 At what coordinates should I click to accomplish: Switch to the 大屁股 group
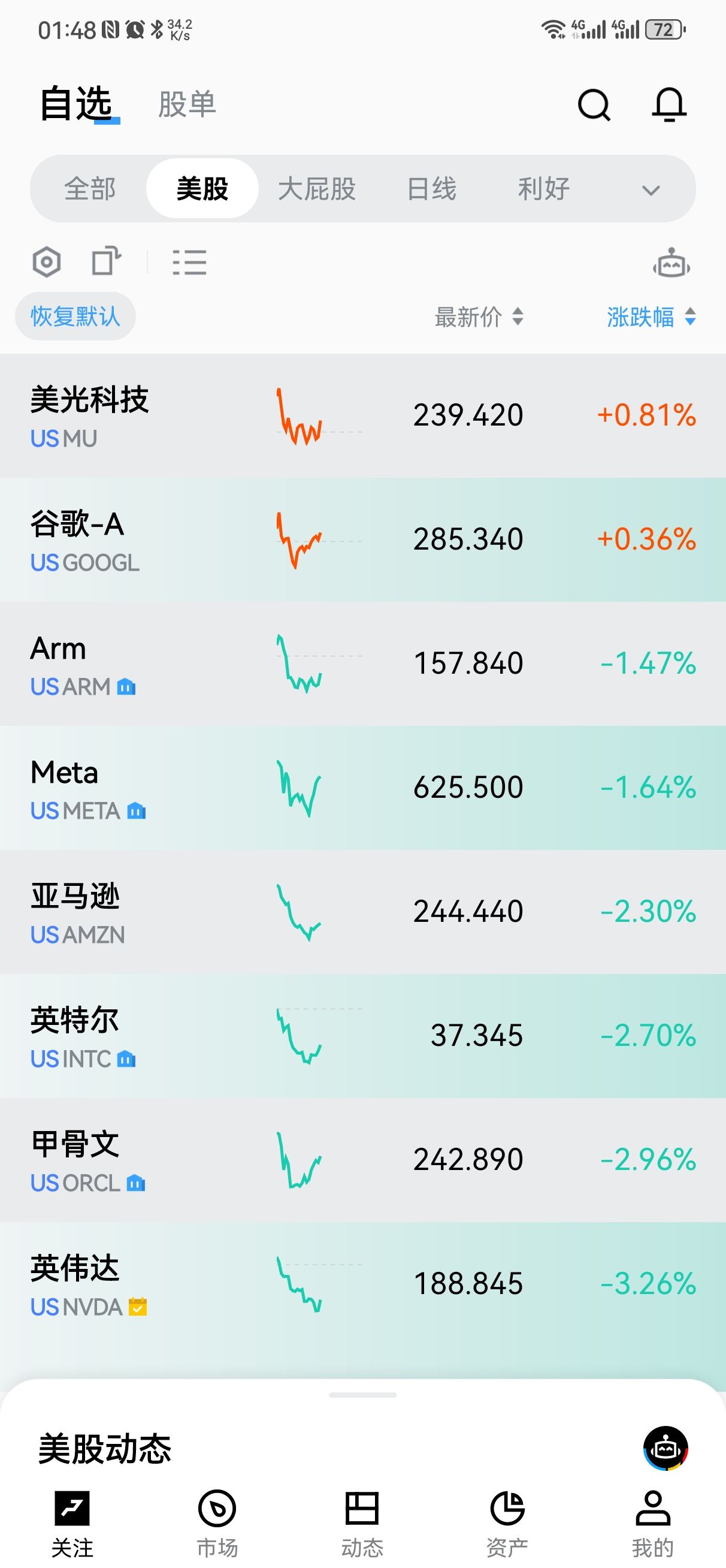[316, 189]
